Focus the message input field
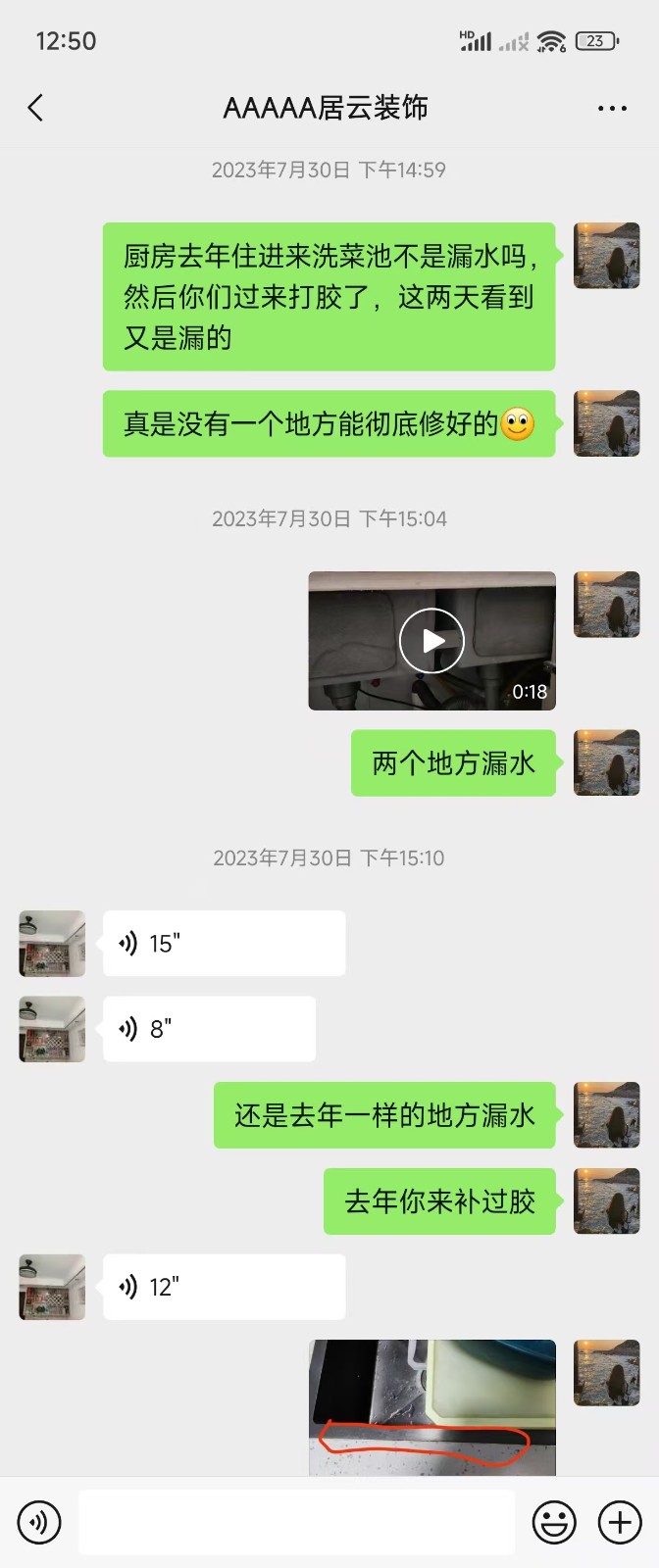Screen dimensions: 659x1568 [296, 1522]
